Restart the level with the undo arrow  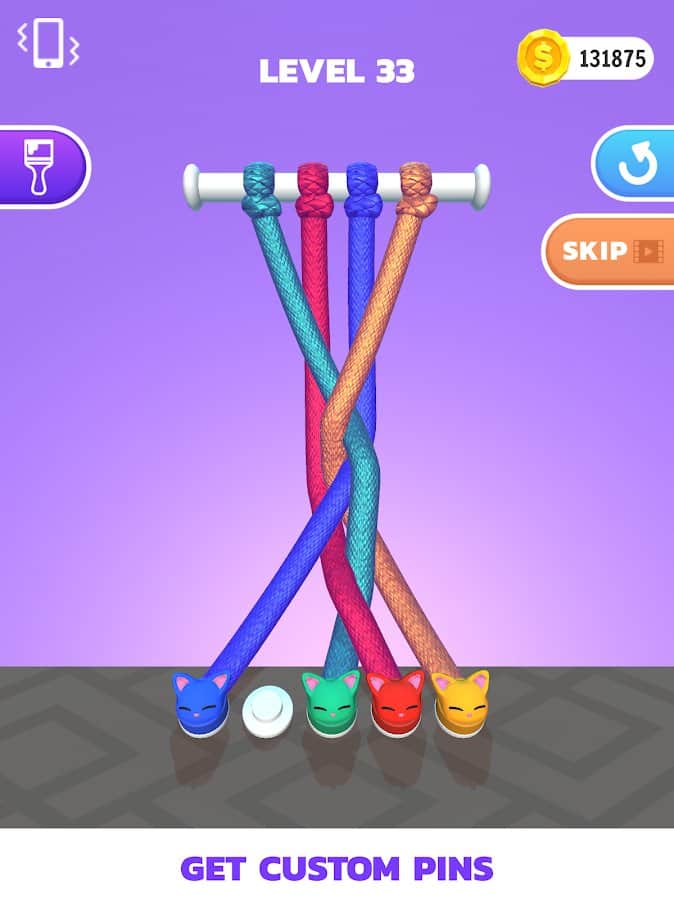coord(636,164)
